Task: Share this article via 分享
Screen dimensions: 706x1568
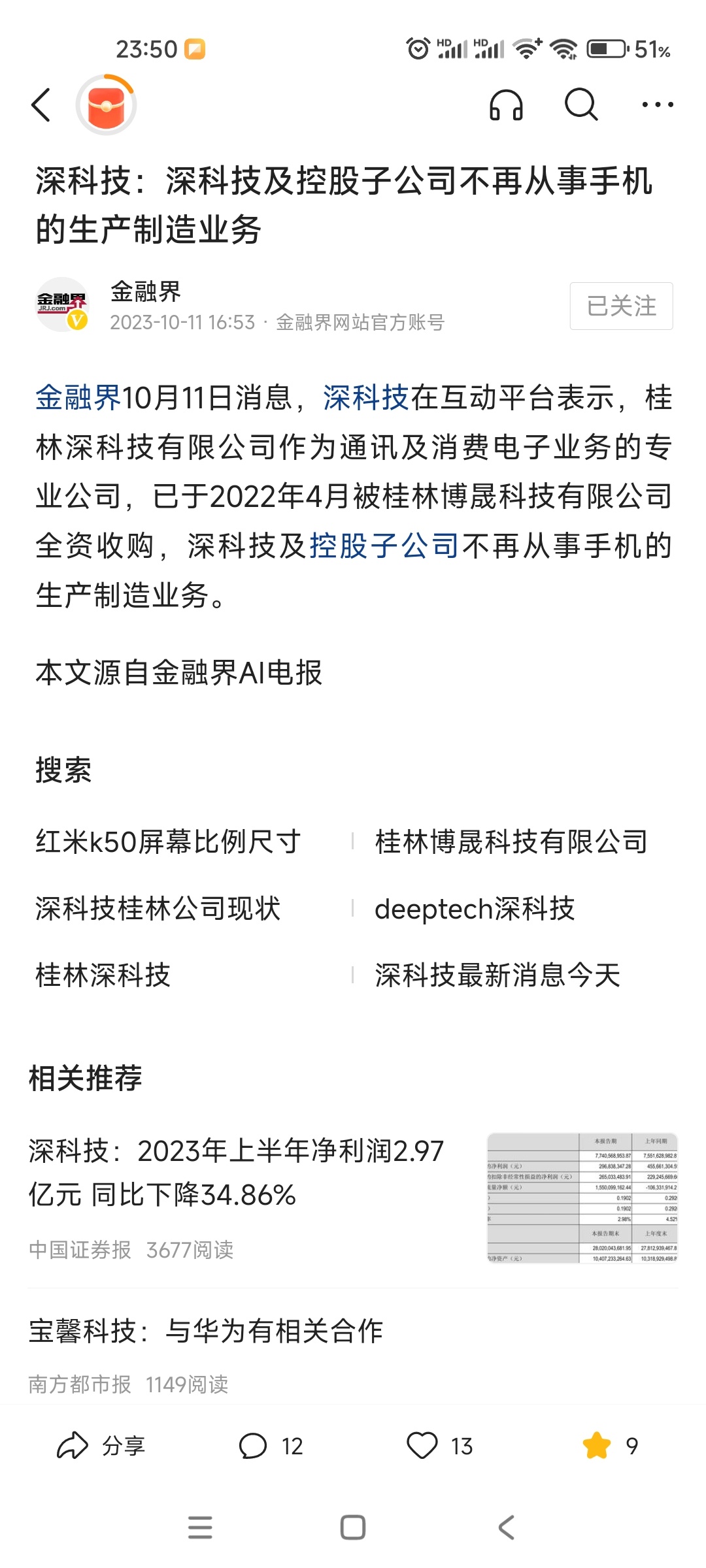Action: (x=101, y=1446)
